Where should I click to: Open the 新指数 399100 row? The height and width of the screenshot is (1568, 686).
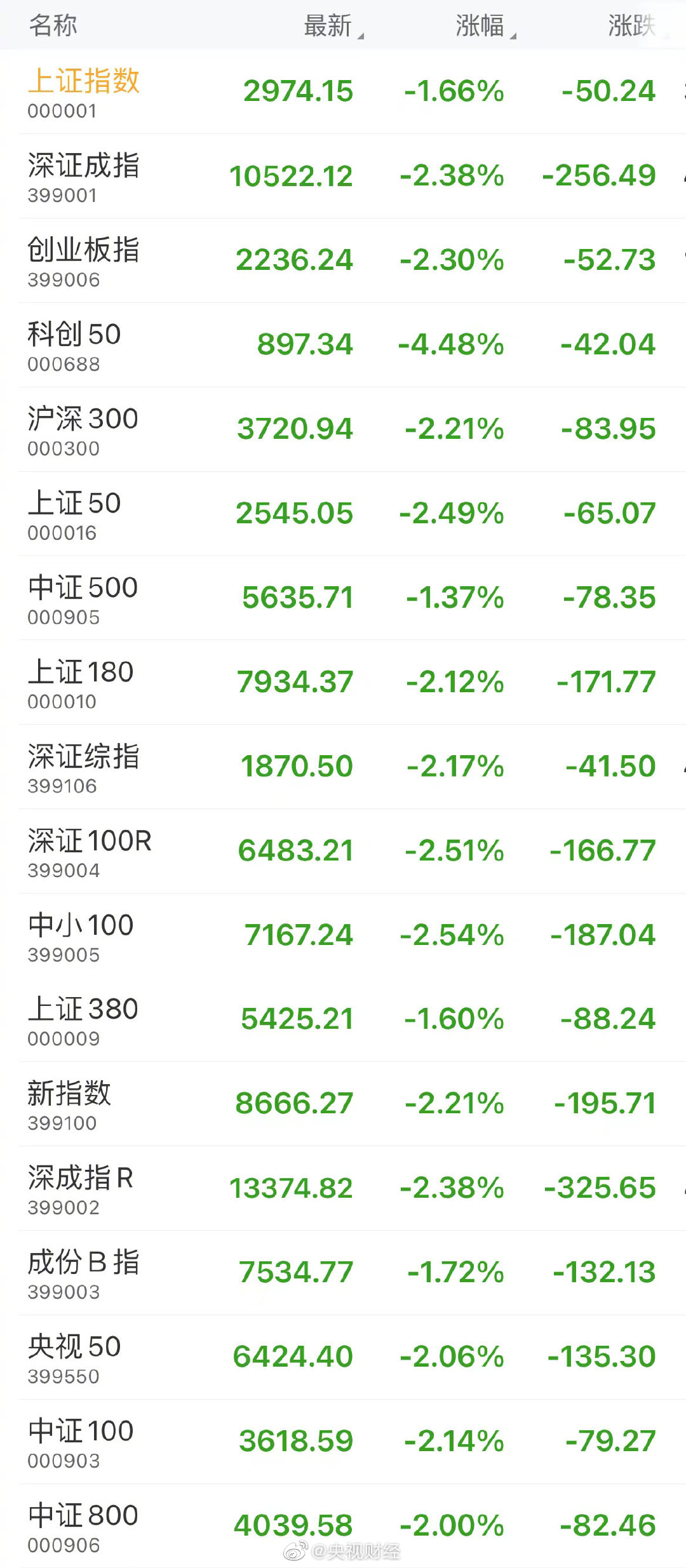(343, 1104)
